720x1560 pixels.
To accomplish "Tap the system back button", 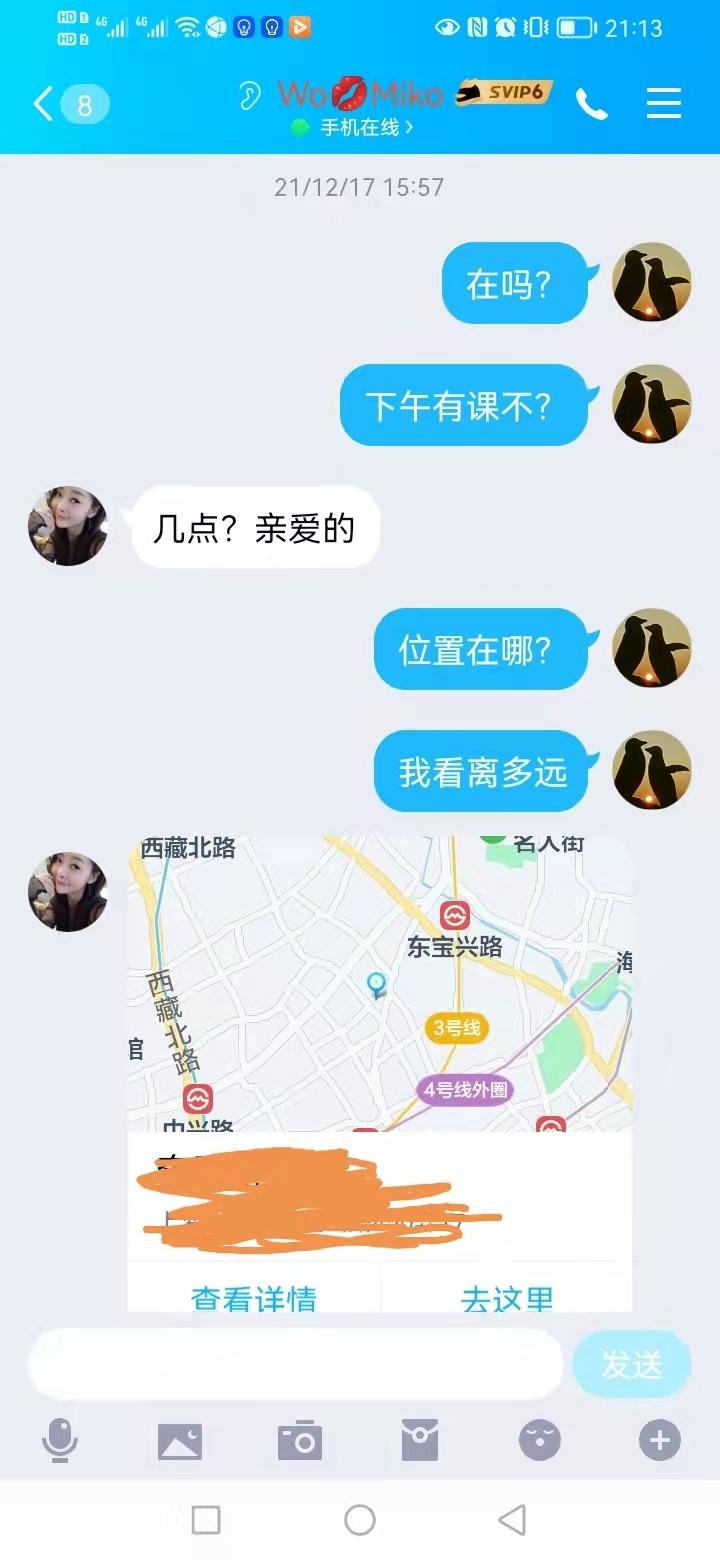I will point(512,1521).
